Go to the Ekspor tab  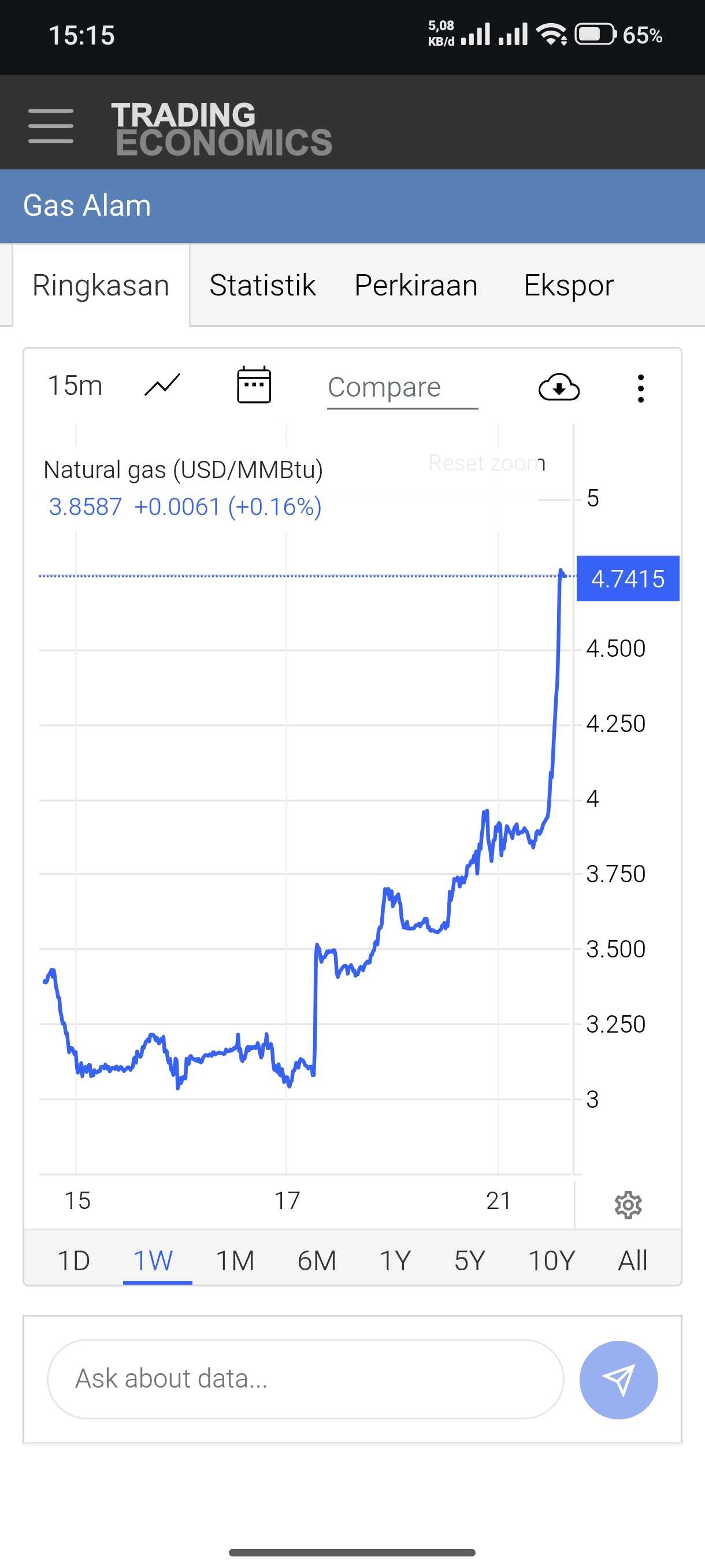click(x=569, y=286)
